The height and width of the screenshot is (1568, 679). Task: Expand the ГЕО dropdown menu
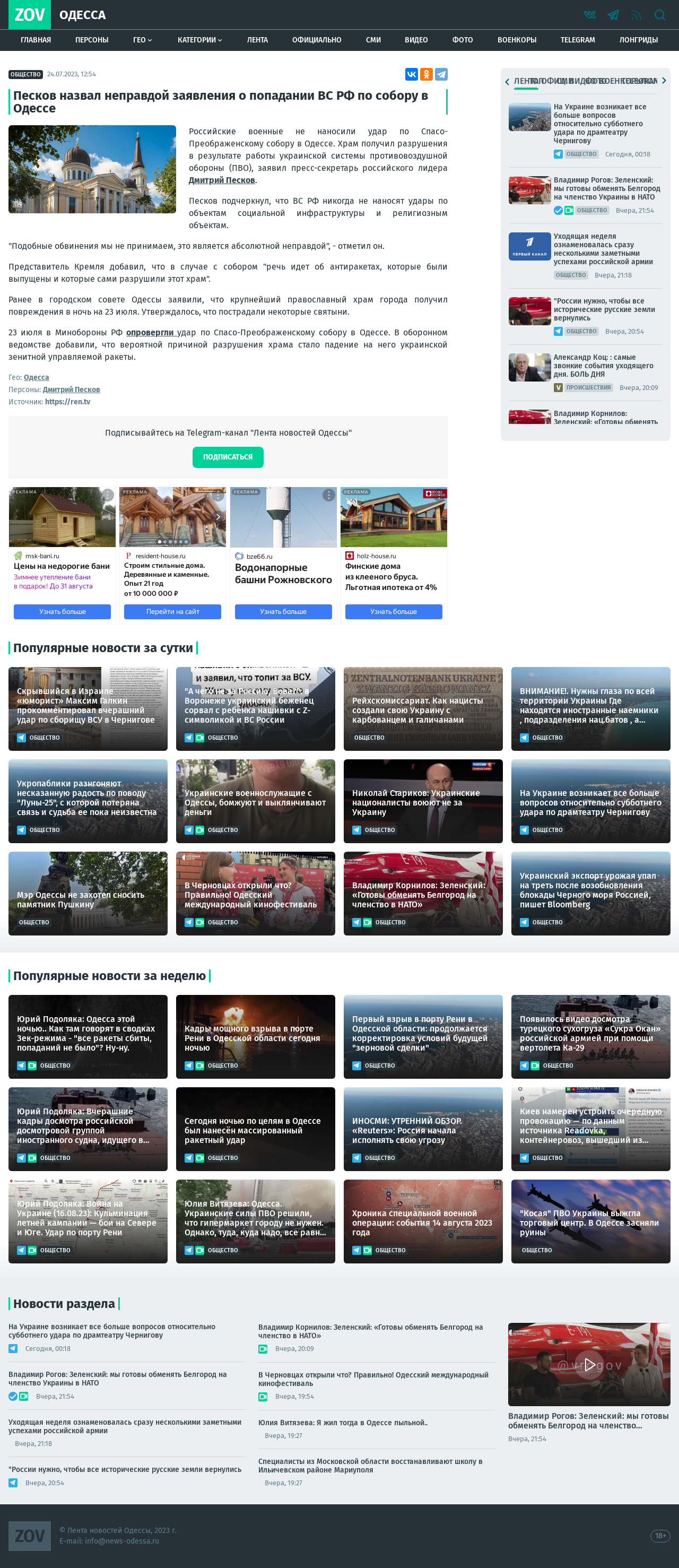[142, 40]
